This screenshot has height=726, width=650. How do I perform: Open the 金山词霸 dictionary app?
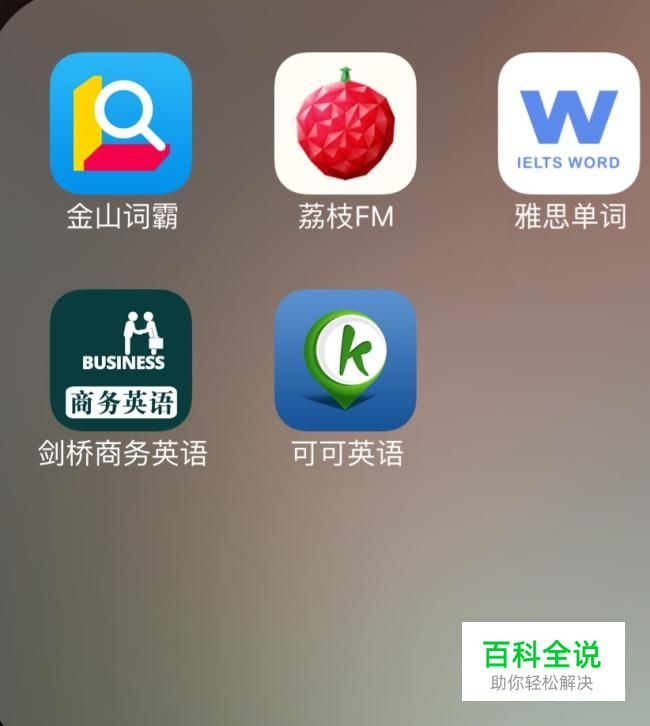pos(121,123)
